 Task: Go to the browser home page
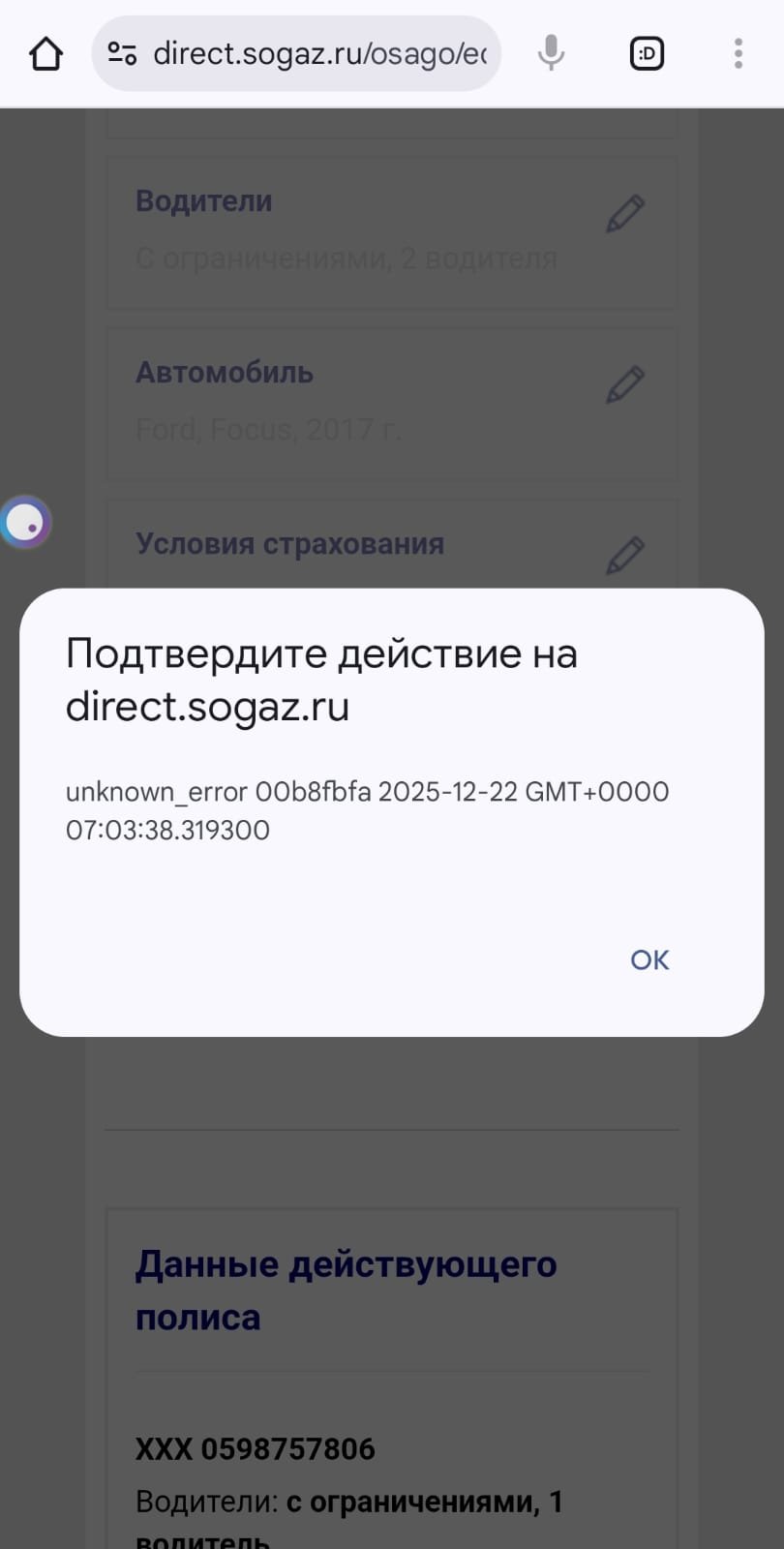[x=45, y=54]
